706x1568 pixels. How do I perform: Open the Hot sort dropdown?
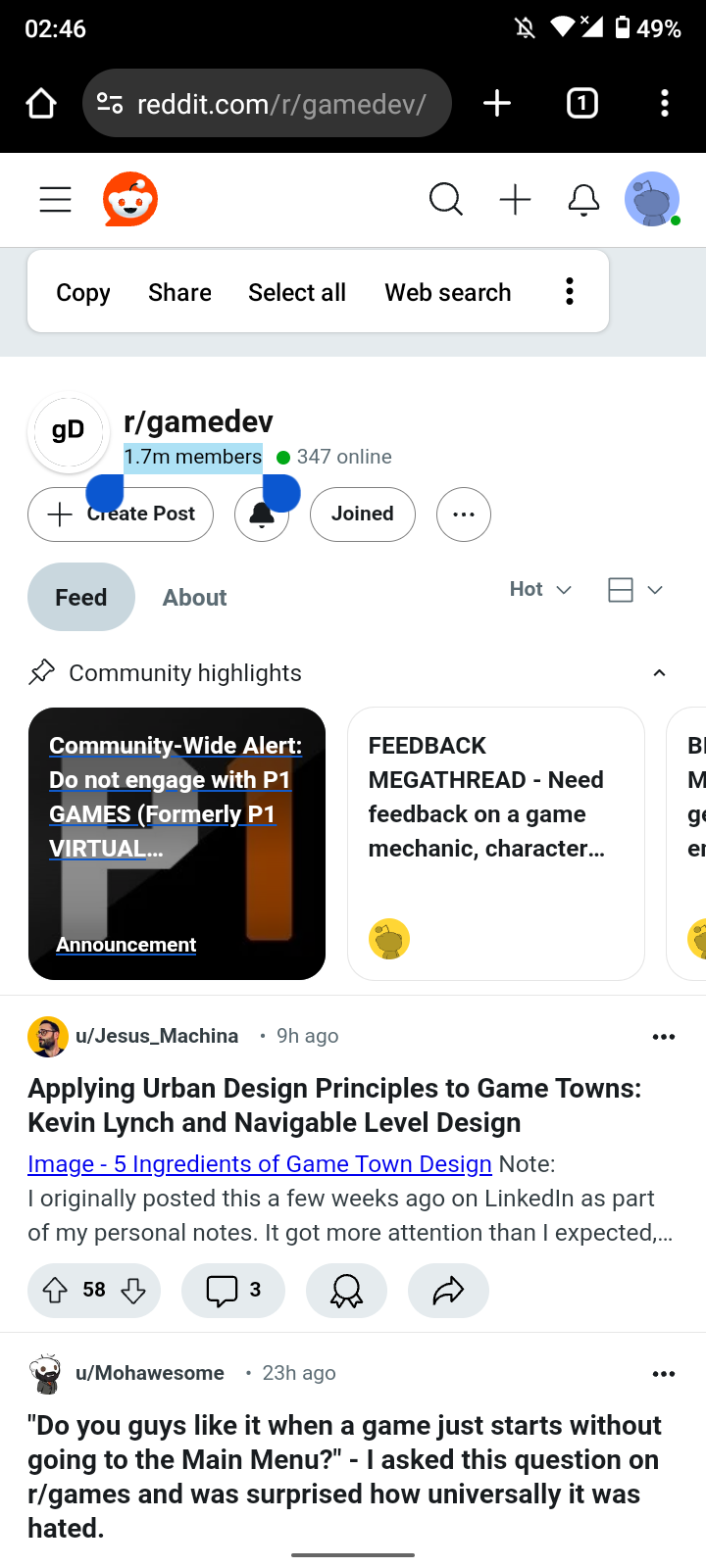tap(540, 589)
